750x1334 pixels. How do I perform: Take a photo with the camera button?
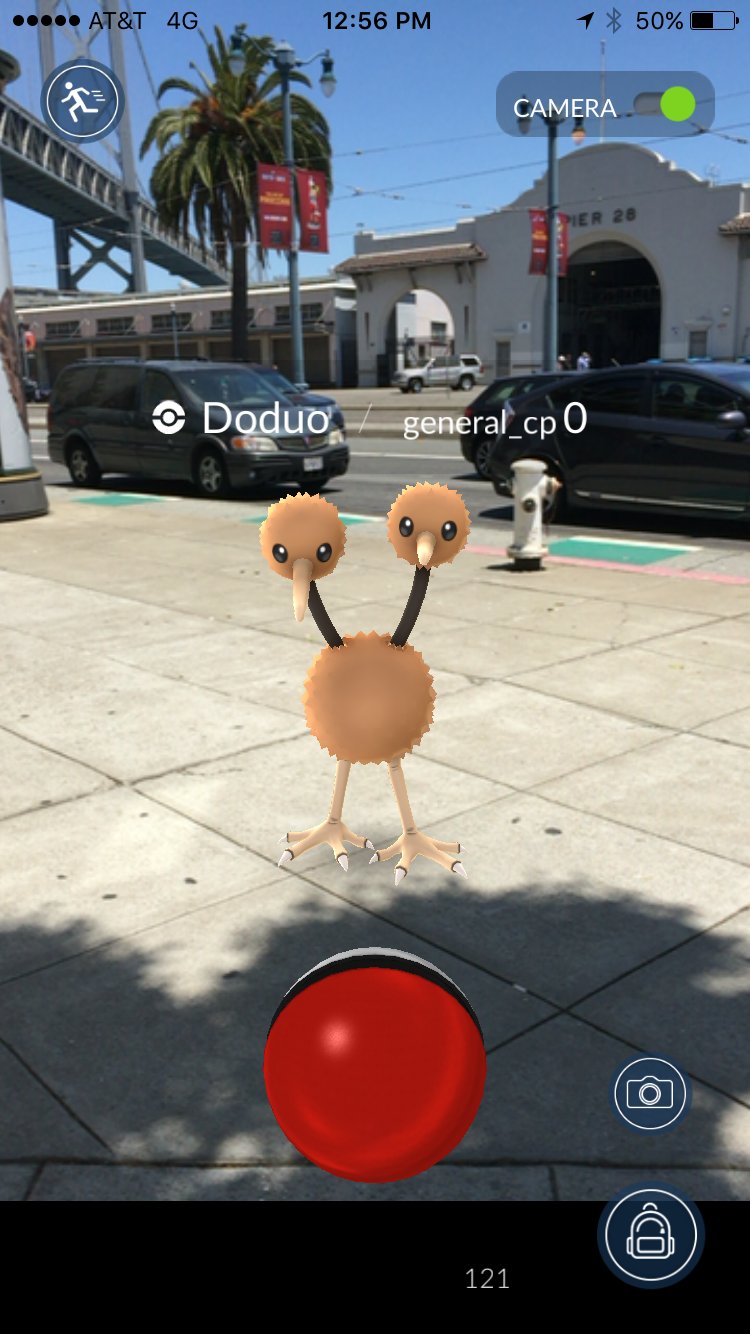point(650,1093)
